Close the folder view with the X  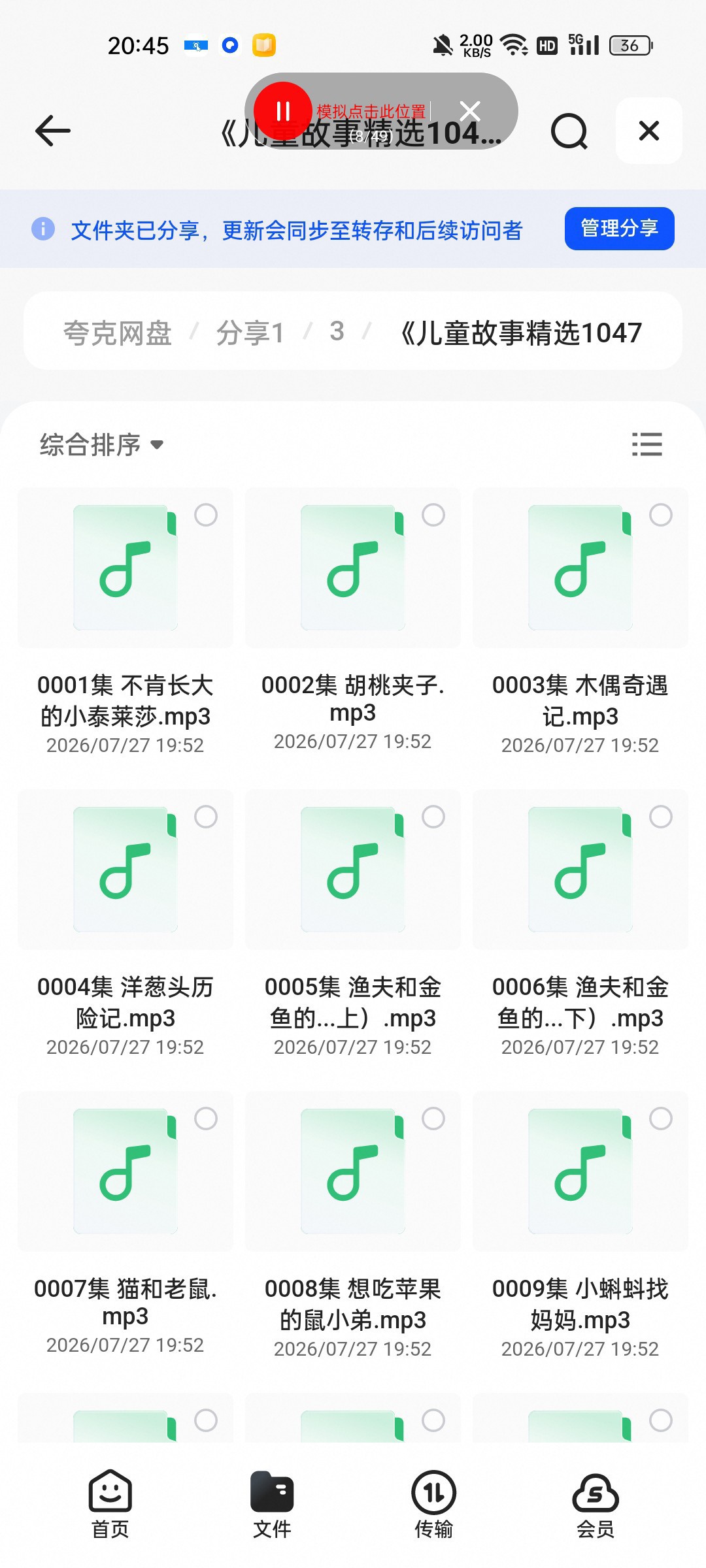click(x=649, y=131)
